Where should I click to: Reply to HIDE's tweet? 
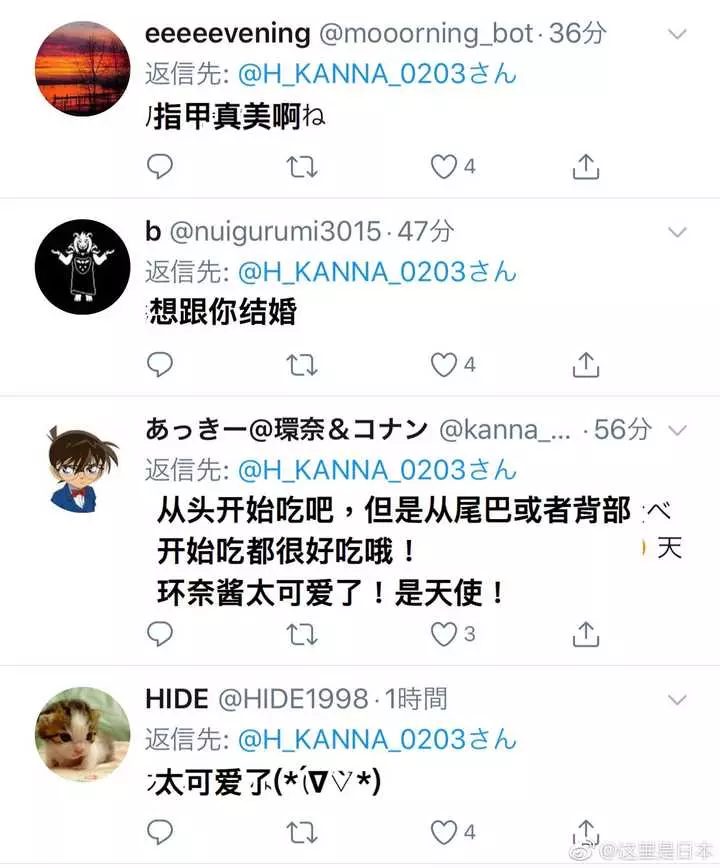(160, 831)
